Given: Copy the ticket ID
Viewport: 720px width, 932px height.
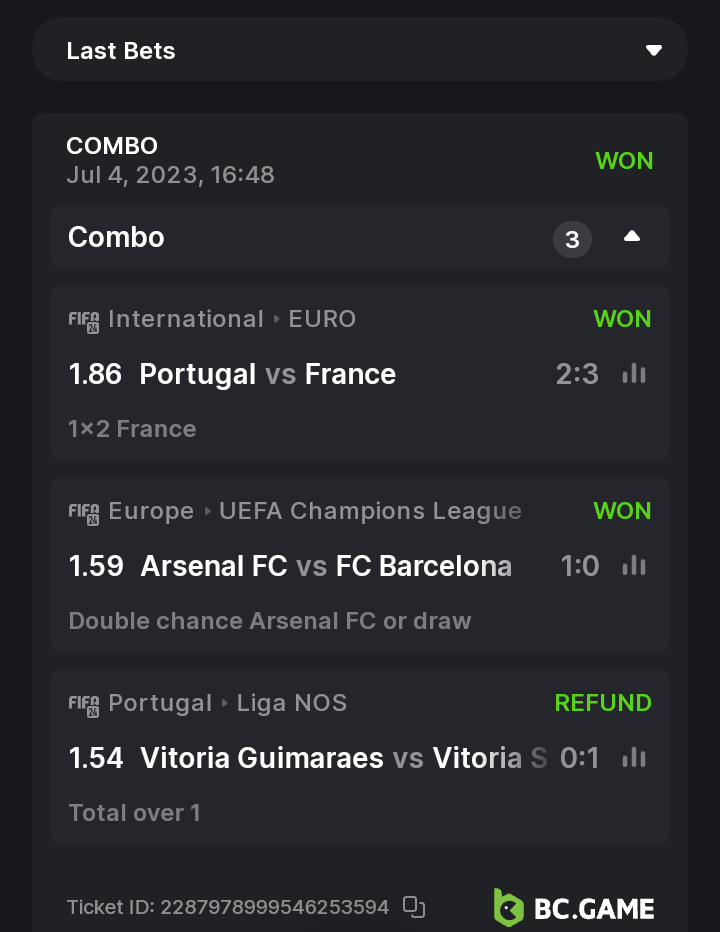Looking at the screenshot, I should [414, 907].
